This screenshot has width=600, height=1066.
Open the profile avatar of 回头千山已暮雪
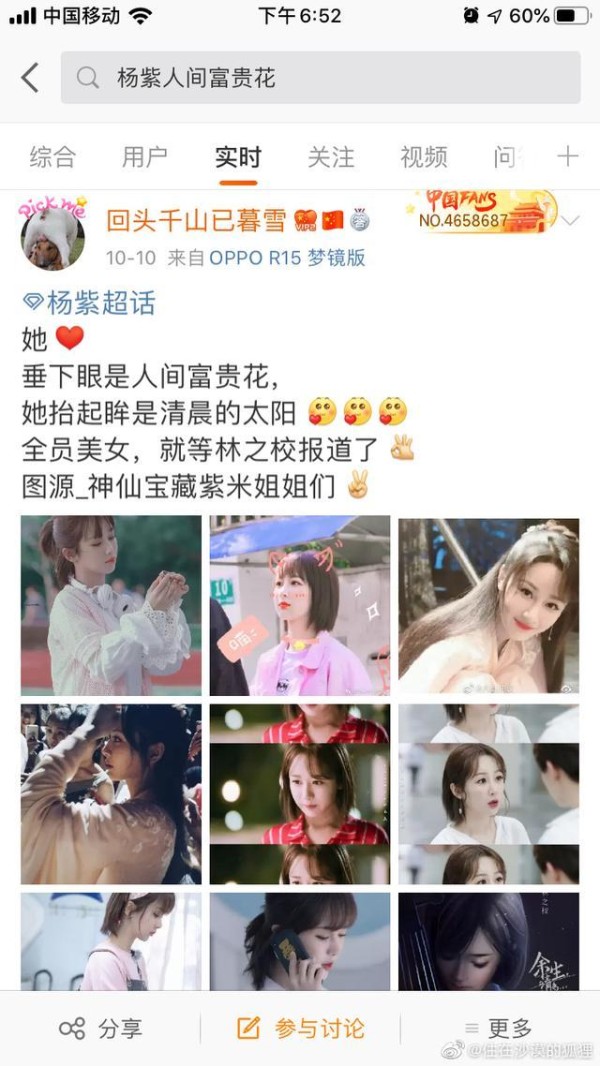52,232
